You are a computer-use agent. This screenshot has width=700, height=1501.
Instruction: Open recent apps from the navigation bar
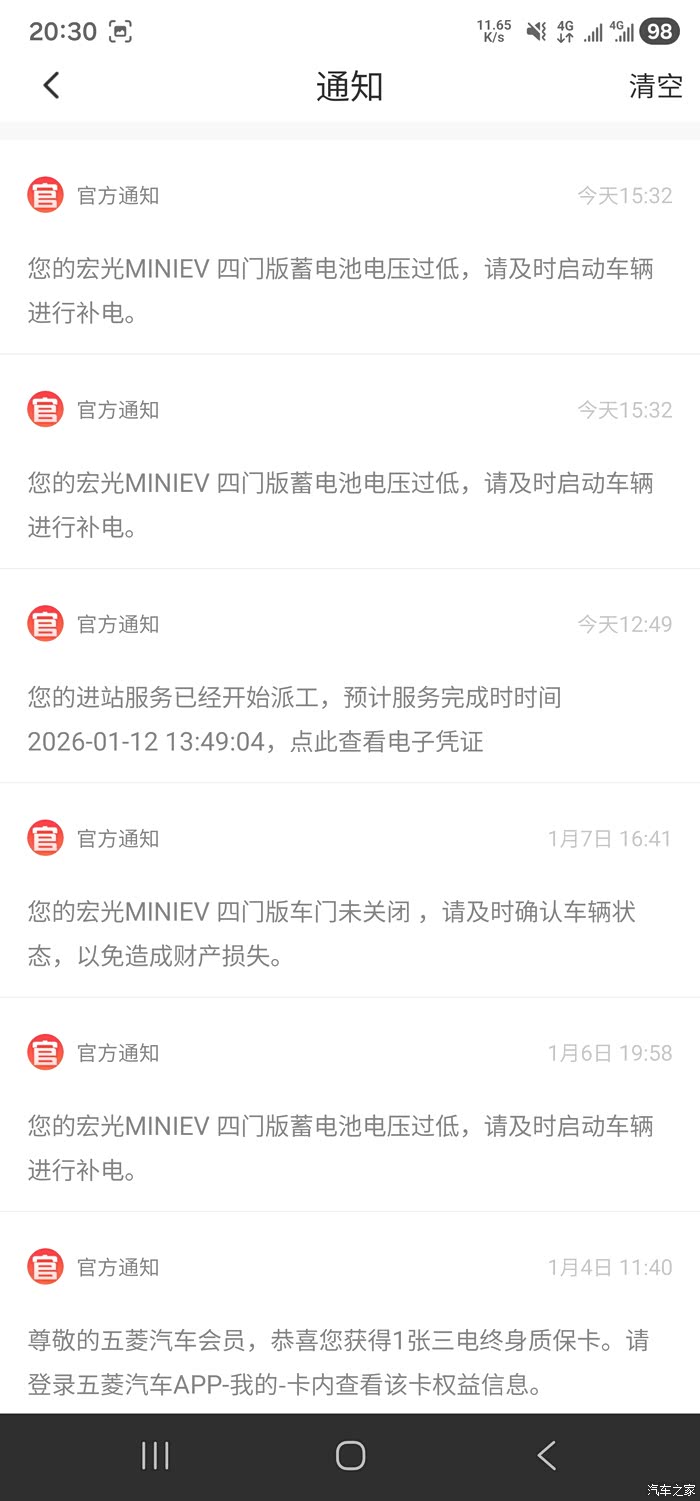click(155, 1455)
